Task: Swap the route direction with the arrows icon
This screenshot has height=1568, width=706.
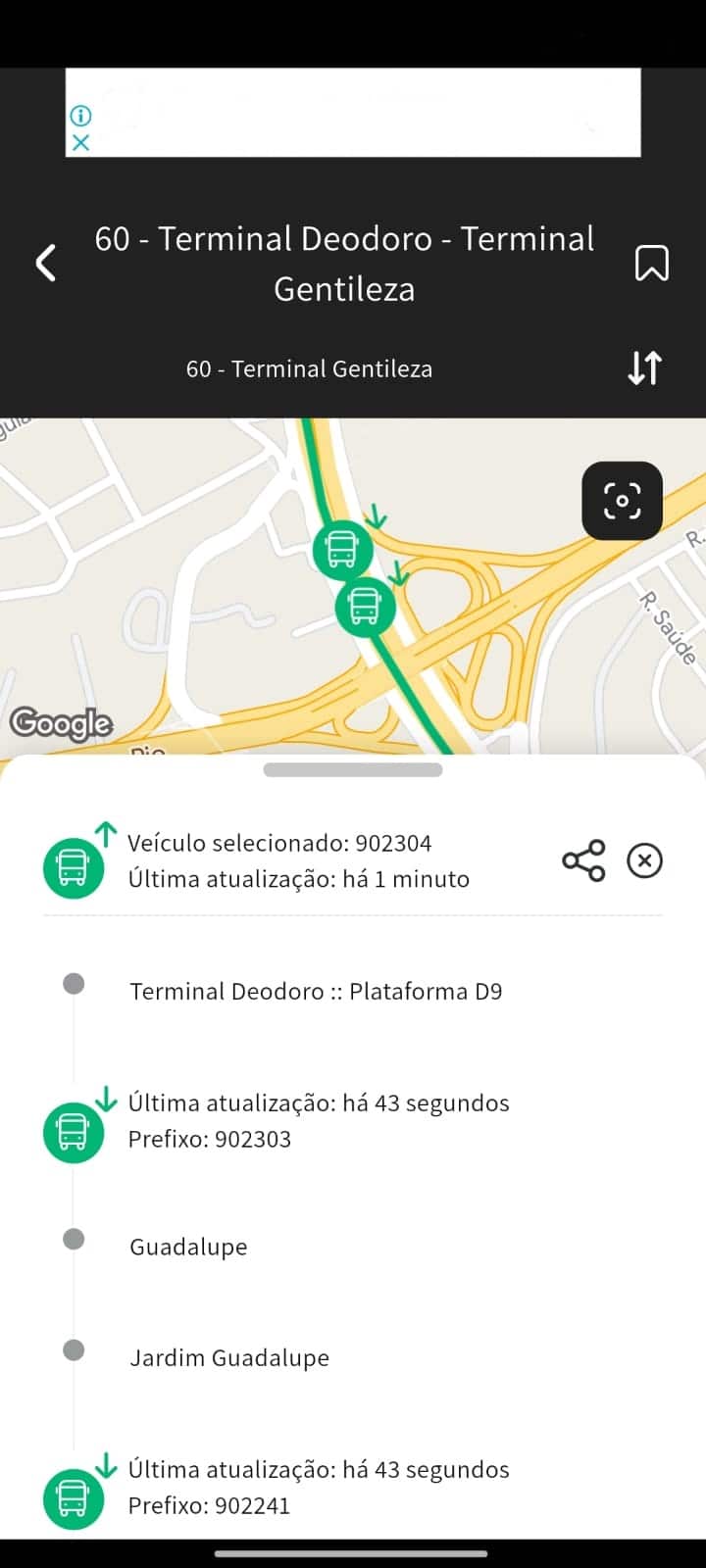Action: pos(644,368)
